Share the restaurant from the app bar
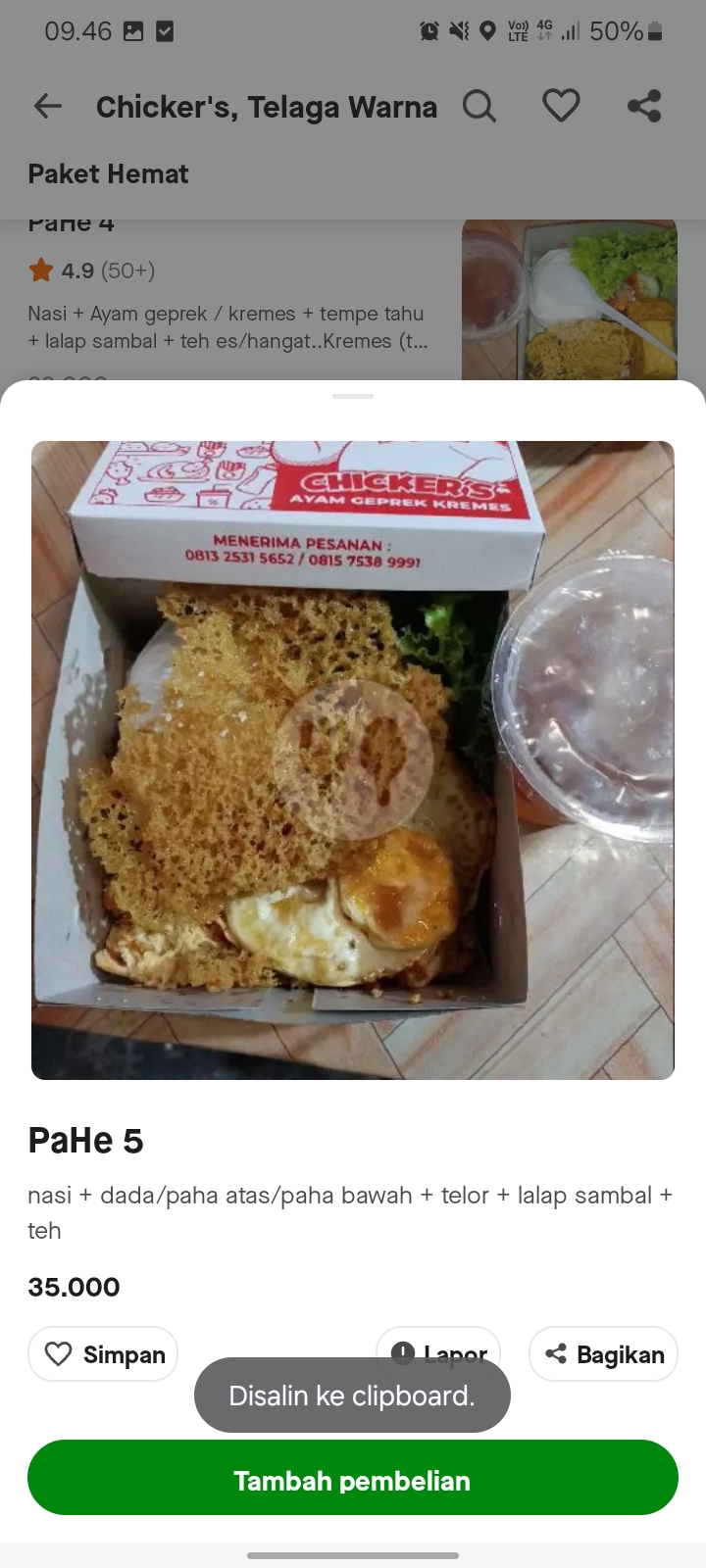This screenshot has height=1568, width=706. click(x=644, y=106)
